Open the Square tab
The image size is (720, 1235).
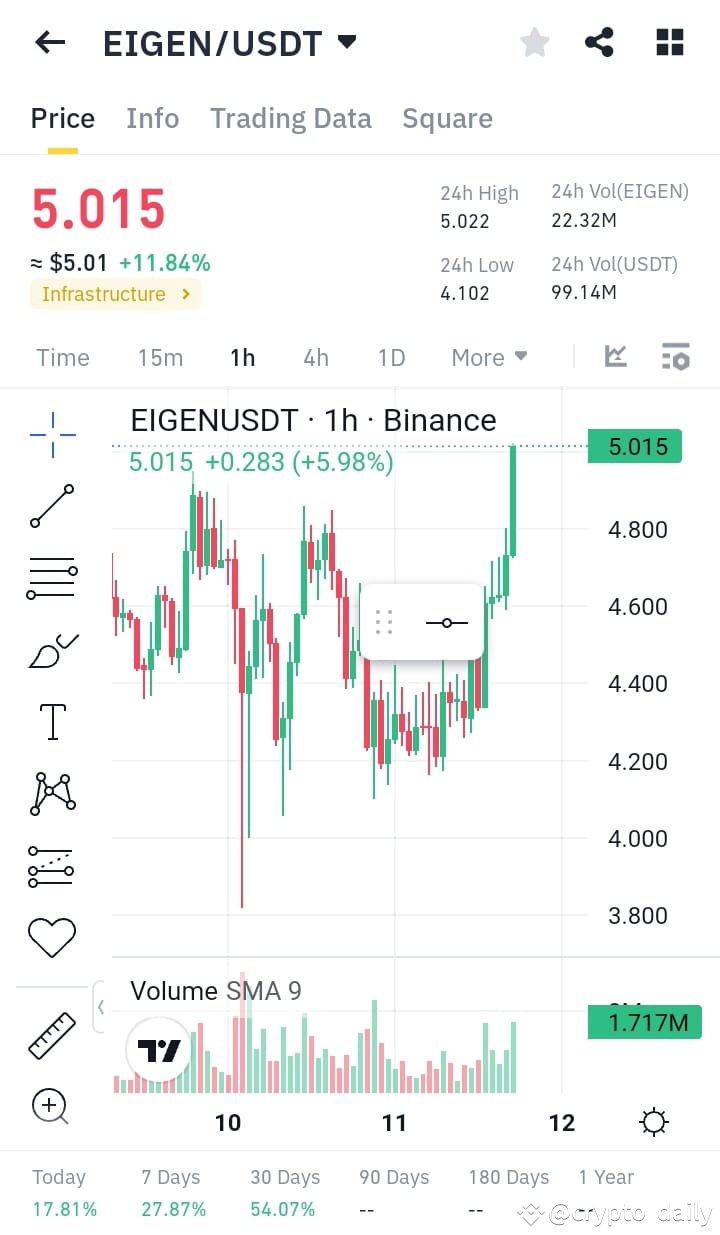point(447,118)
